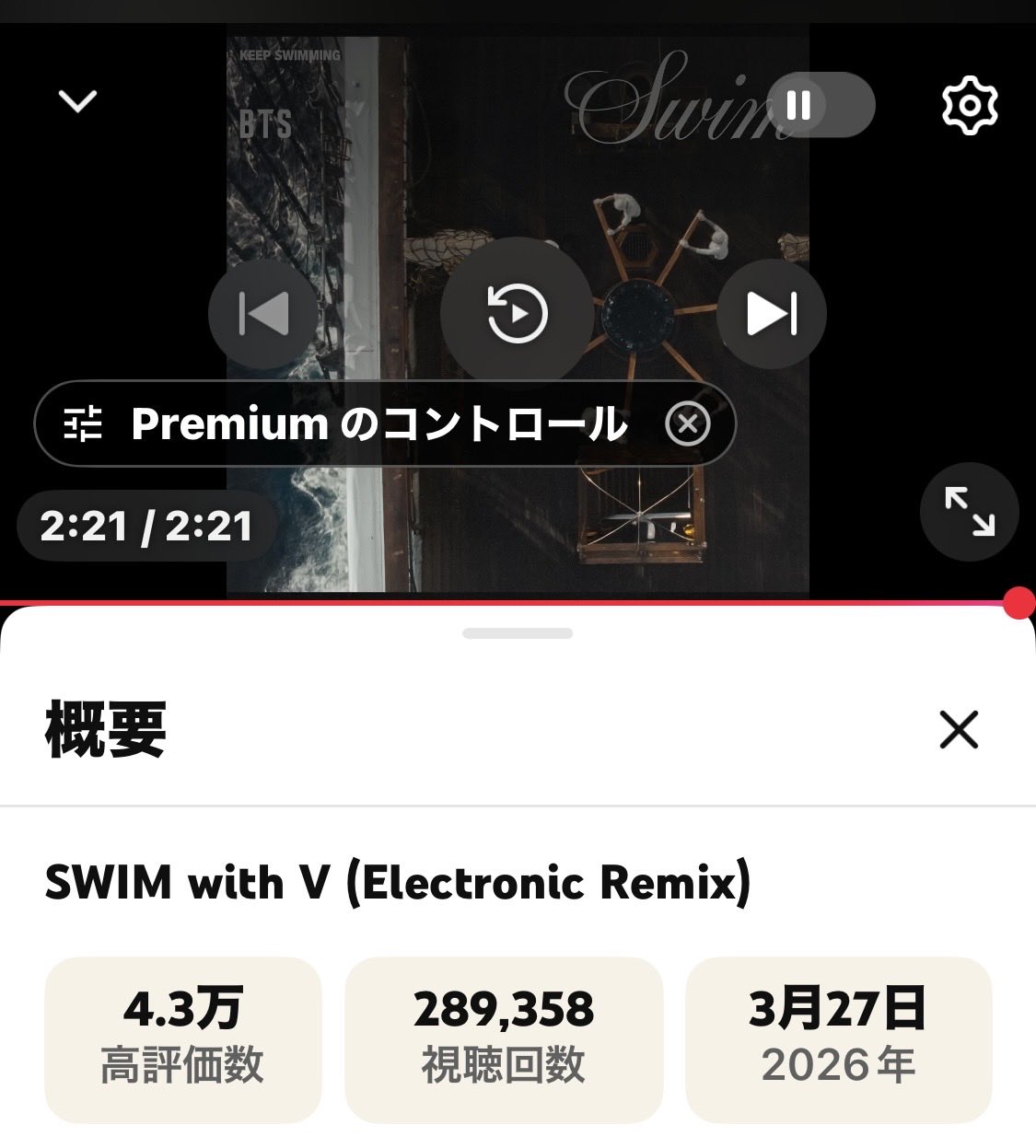This screenshot has width=1036, height=1148.
Task: Dismiss the Premium controls chip
Action: click(x=687, y=424)
